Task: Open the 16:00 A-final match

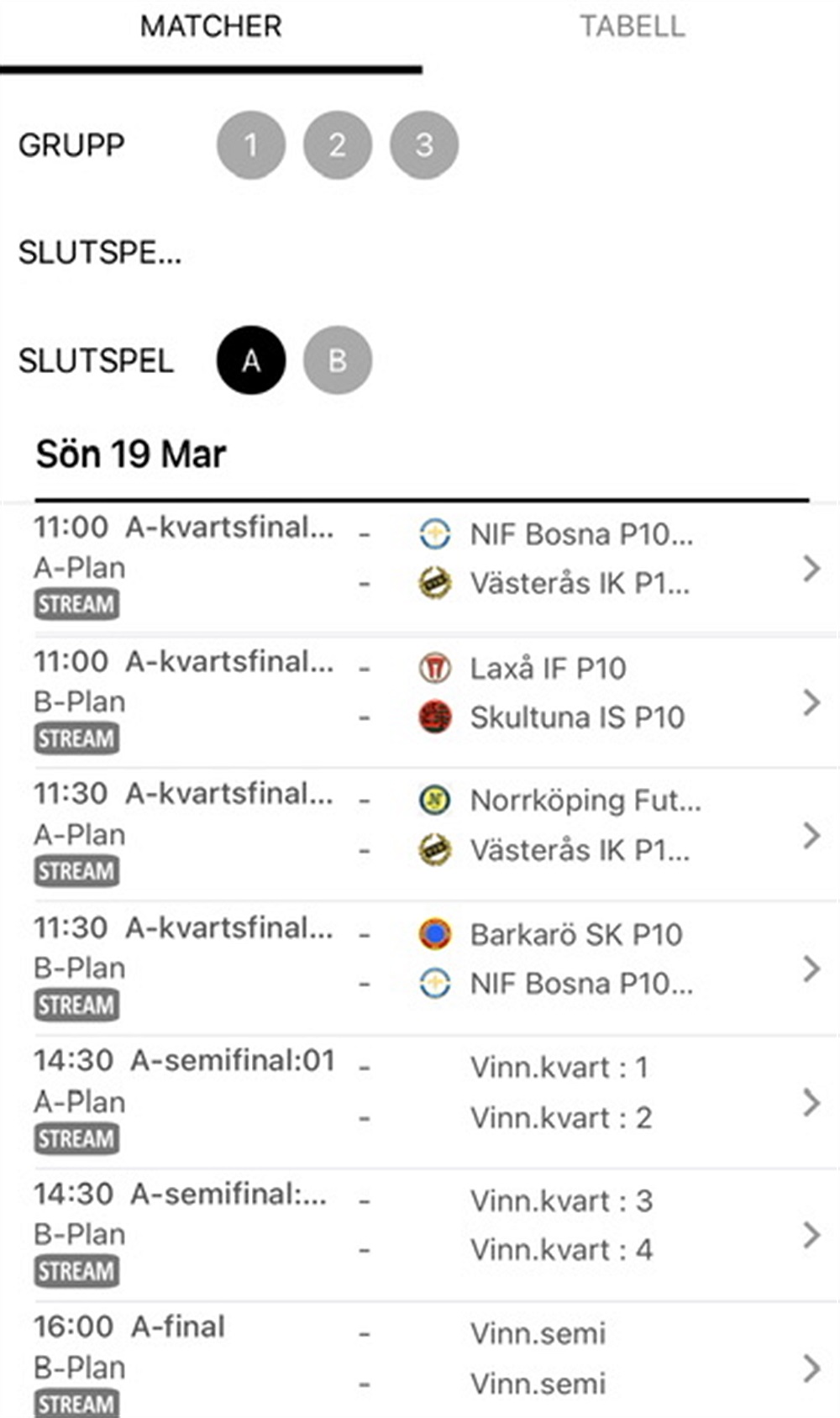Action: (420, 1361)
